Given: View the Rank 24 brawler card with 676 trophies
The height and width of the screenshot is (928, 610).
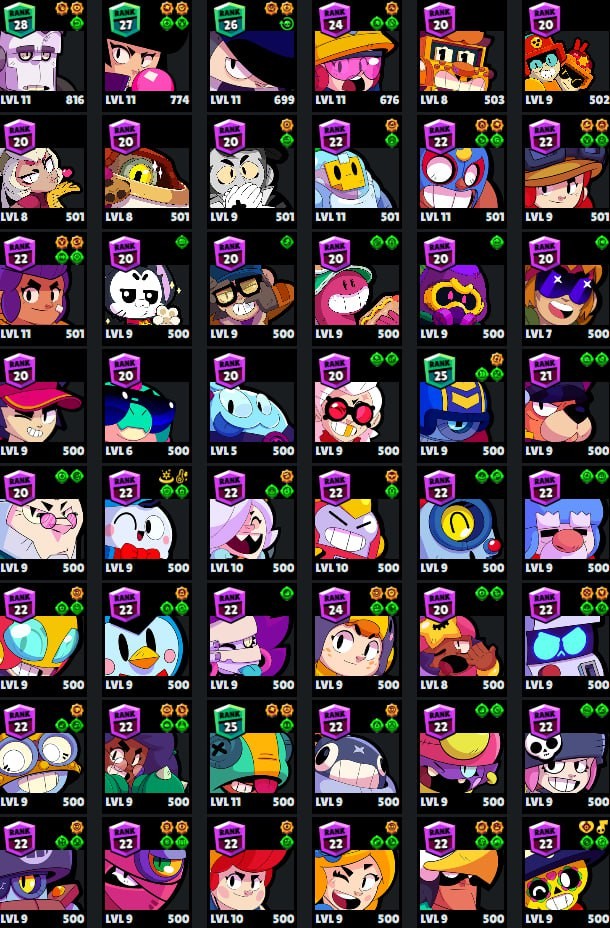Looking at the screenshot, I should (357, 54).
